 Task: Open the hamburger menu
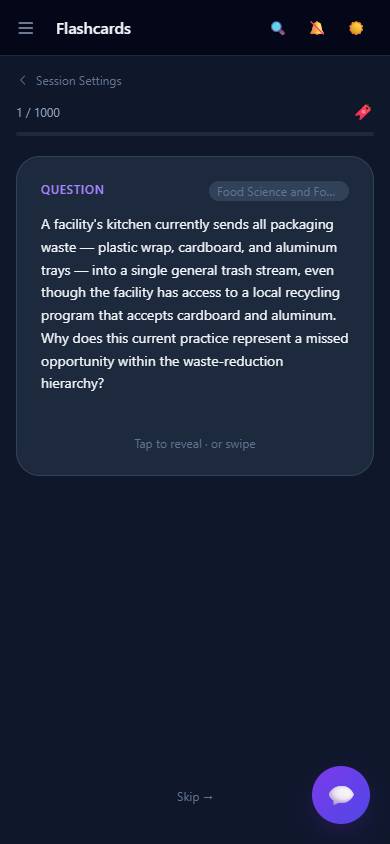(x=25, y=28)
